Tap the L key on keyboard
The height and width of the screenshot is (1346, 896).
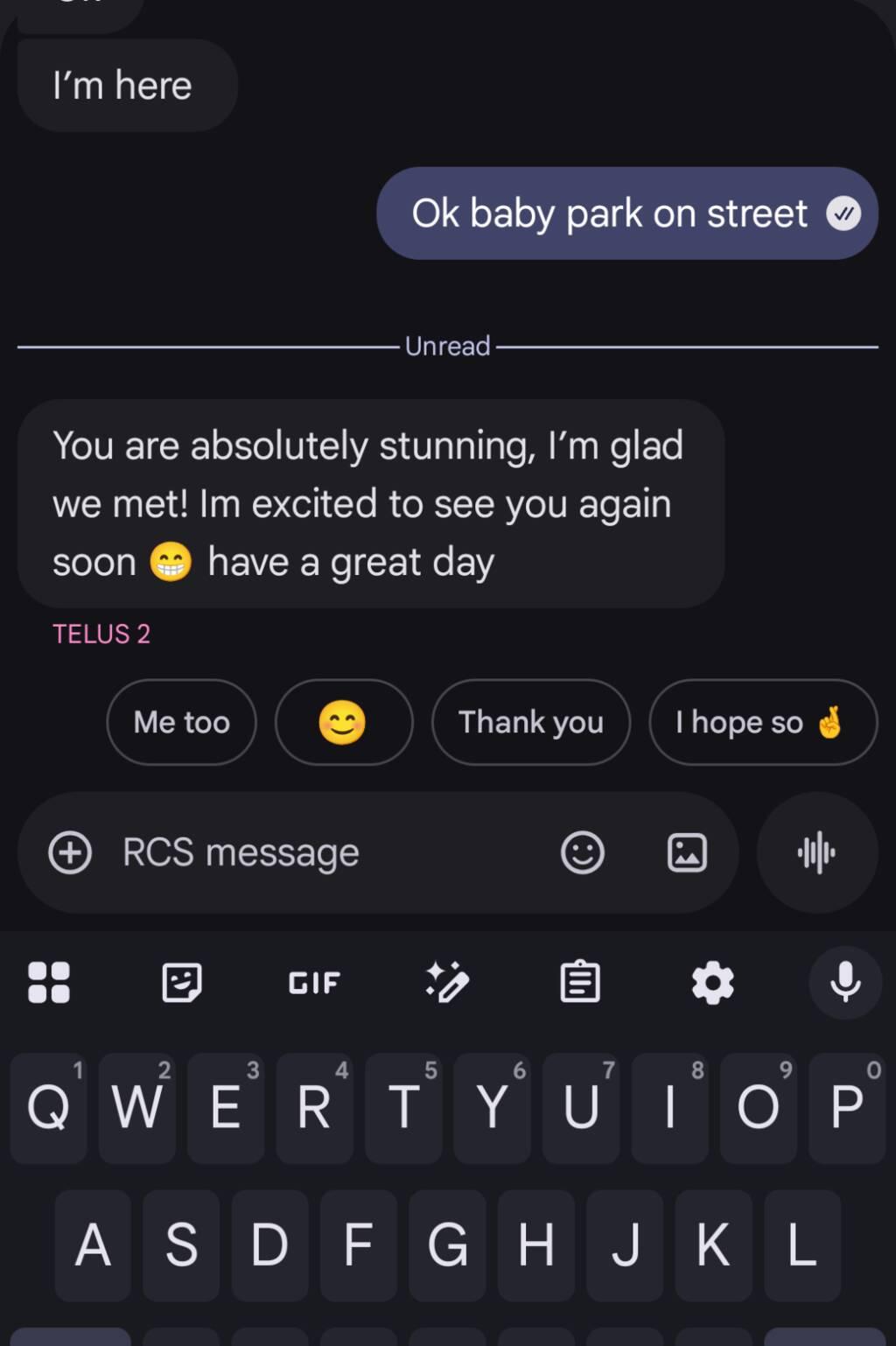801,1244
